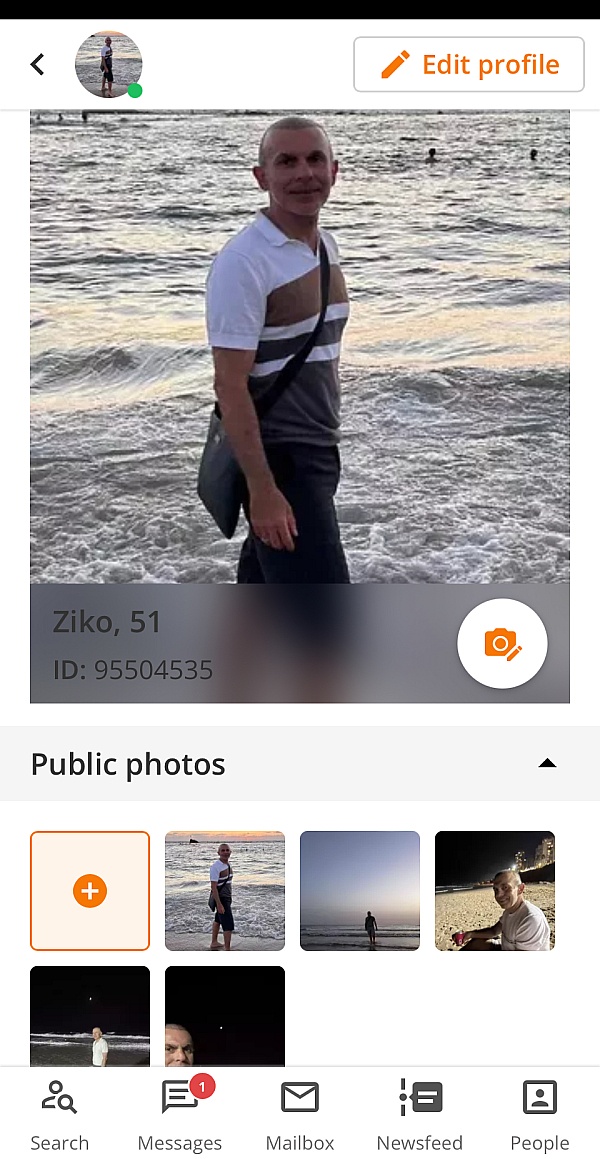Open the Messages tab
Screen dimensions: 600x1159
coord(180,1115)
